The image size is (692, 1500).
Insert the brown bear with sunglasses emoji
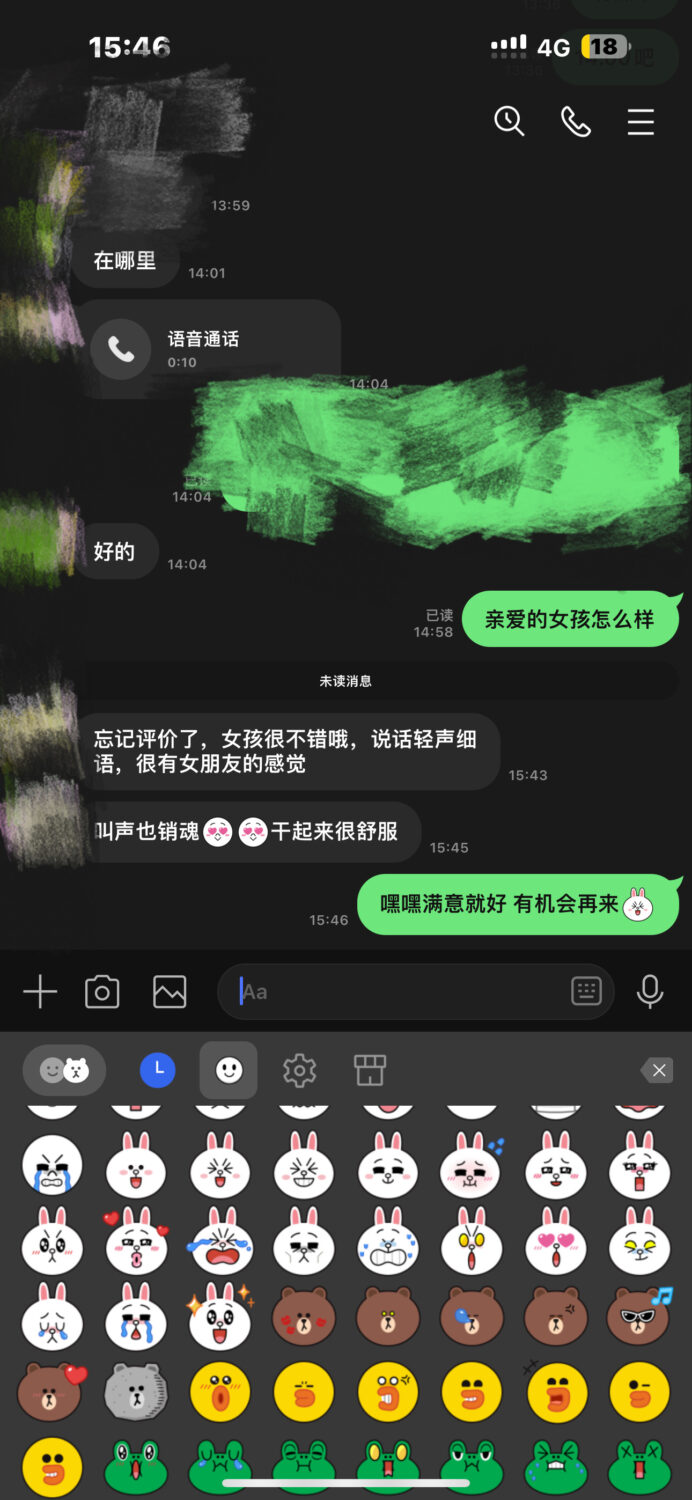pyautogui.click(x=638, y=1318)
